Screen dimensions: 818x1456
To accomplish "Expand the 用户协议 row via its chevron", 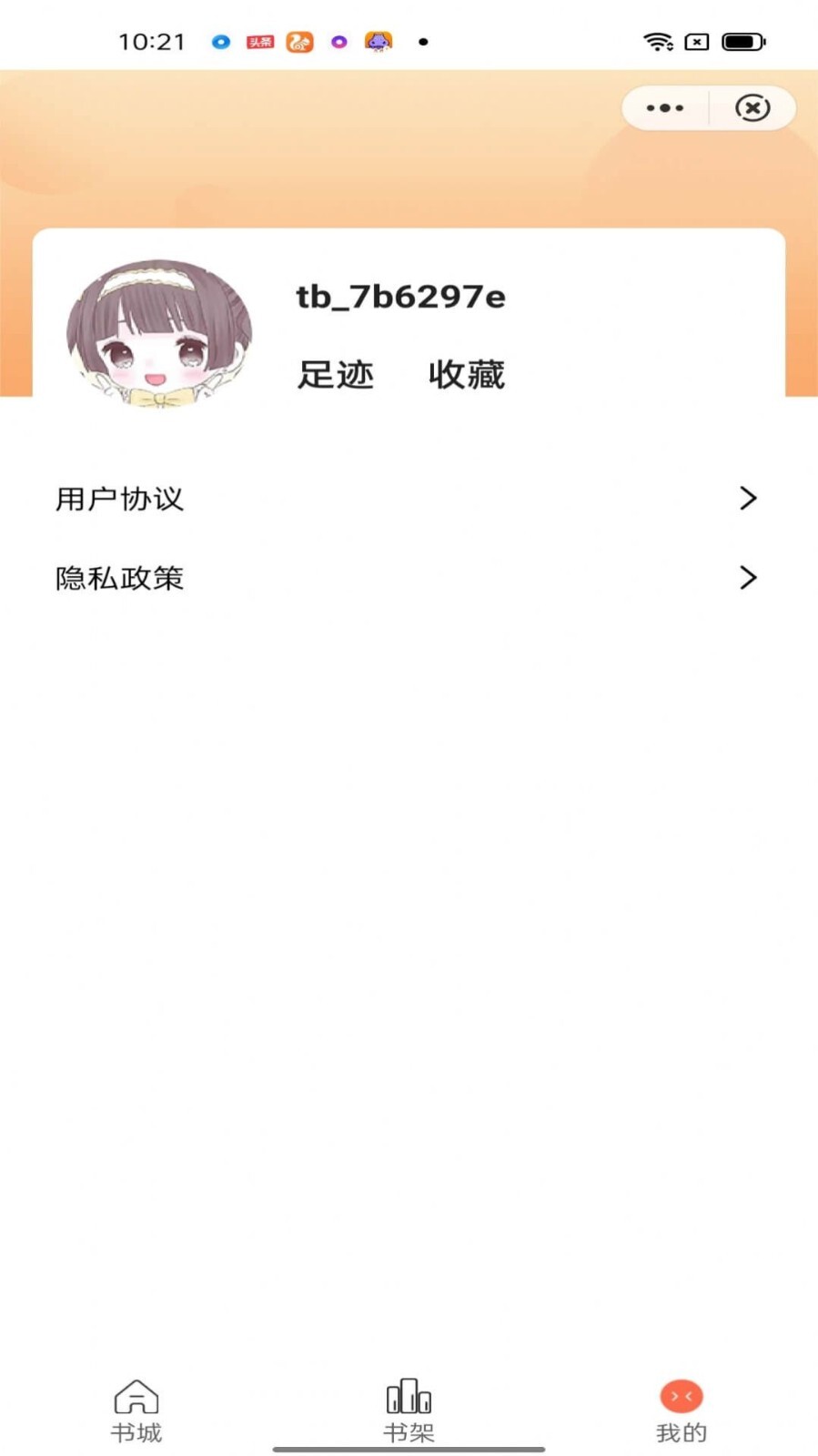I will click(748, 499).
